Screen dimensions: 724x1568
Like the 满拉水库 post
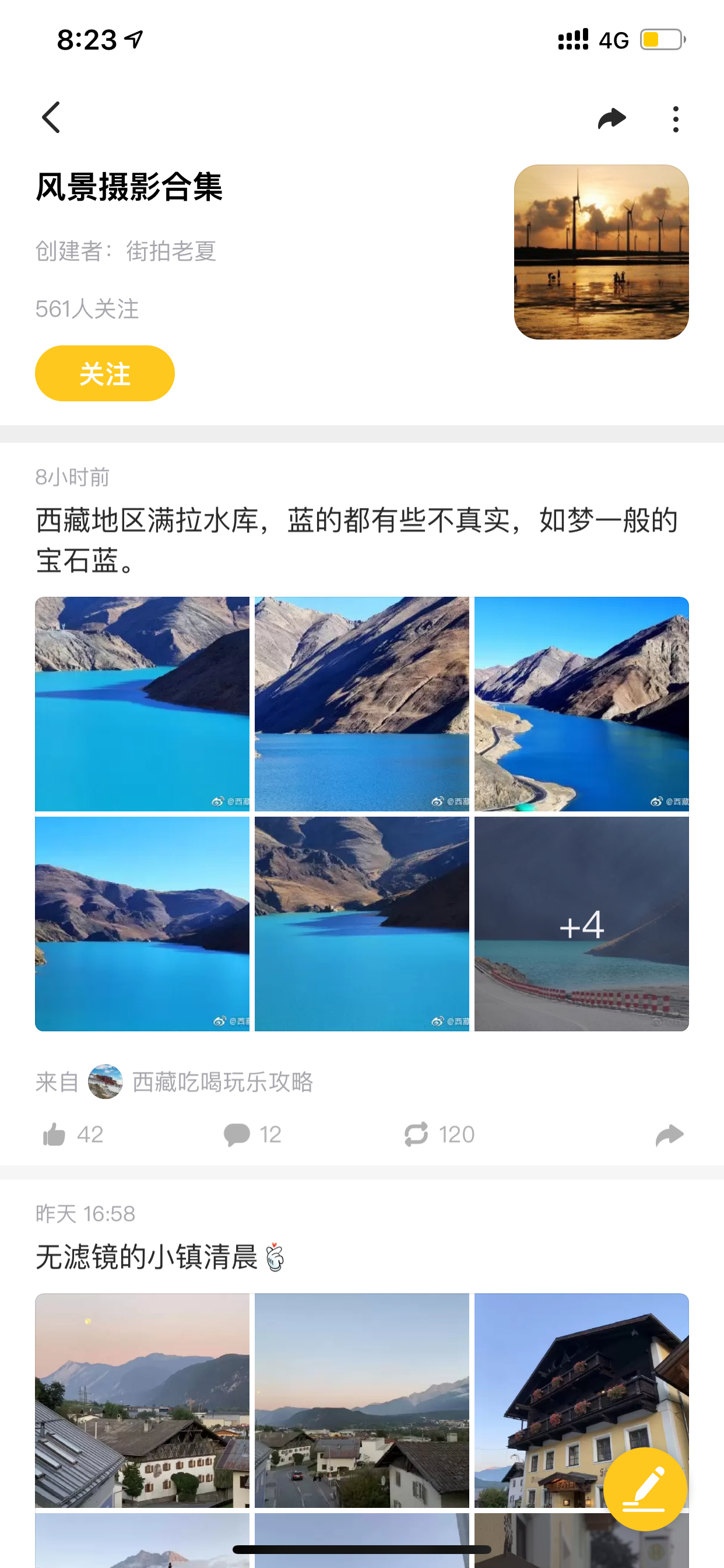click(72, 1135)
